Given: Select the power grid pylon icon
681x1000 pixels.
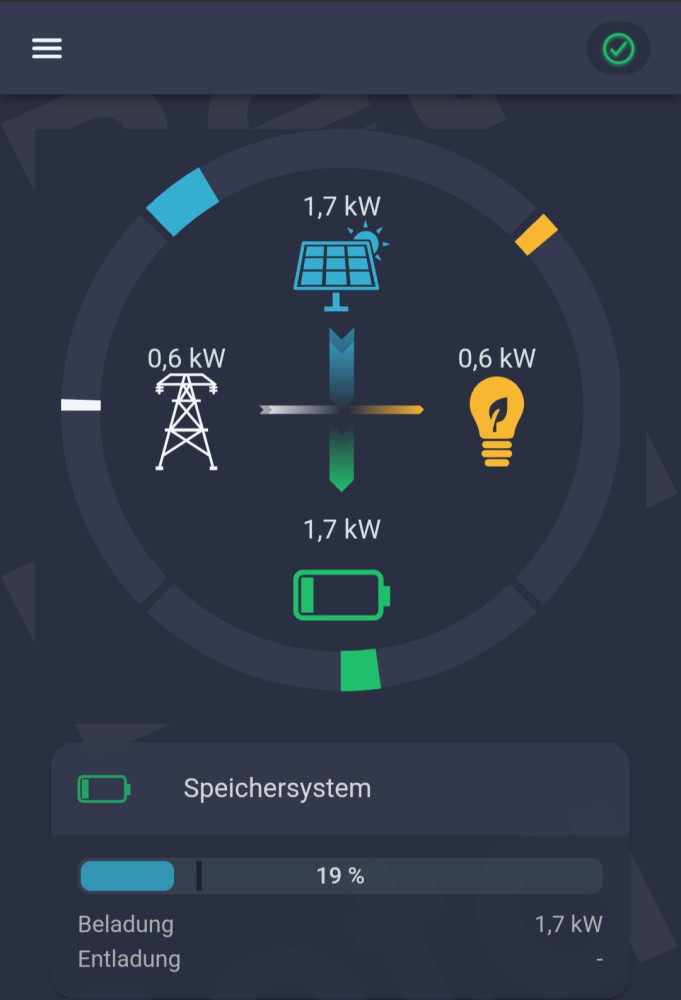Looking at the screenshot, I should pos(187,422).
